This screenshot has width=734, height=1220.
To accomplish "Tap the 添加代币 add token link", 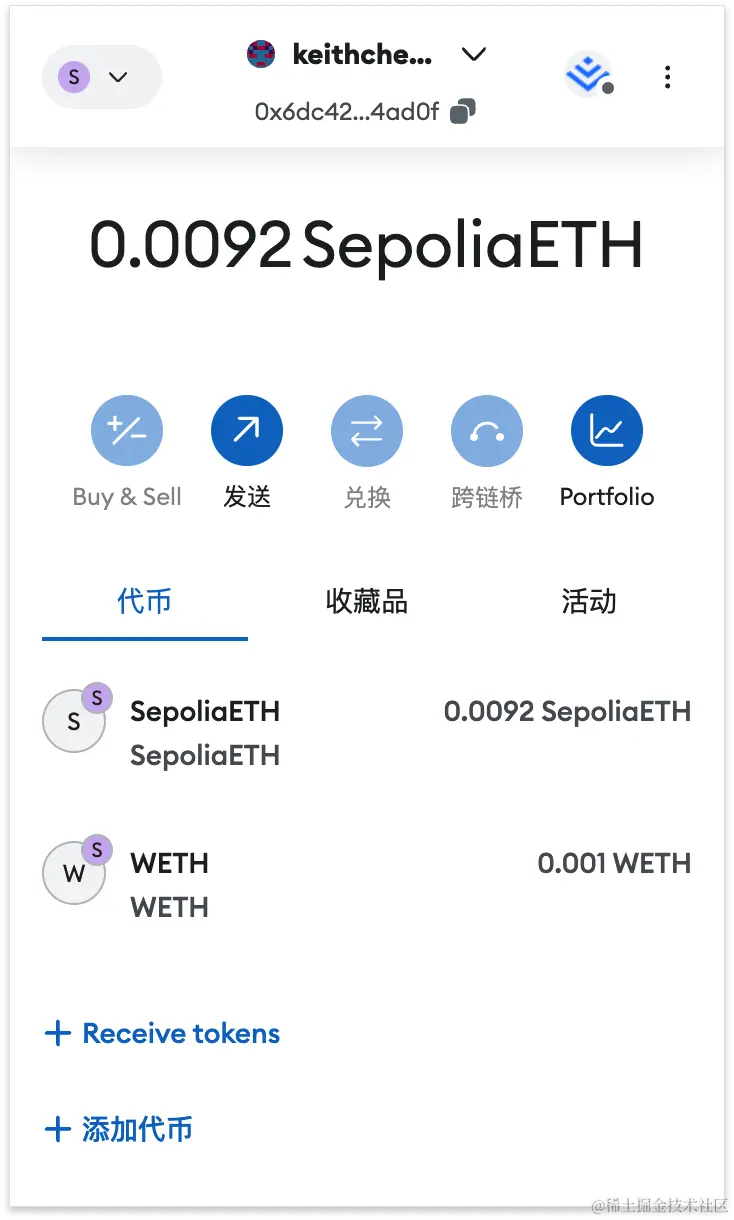I will click(x=119, y=1129).
